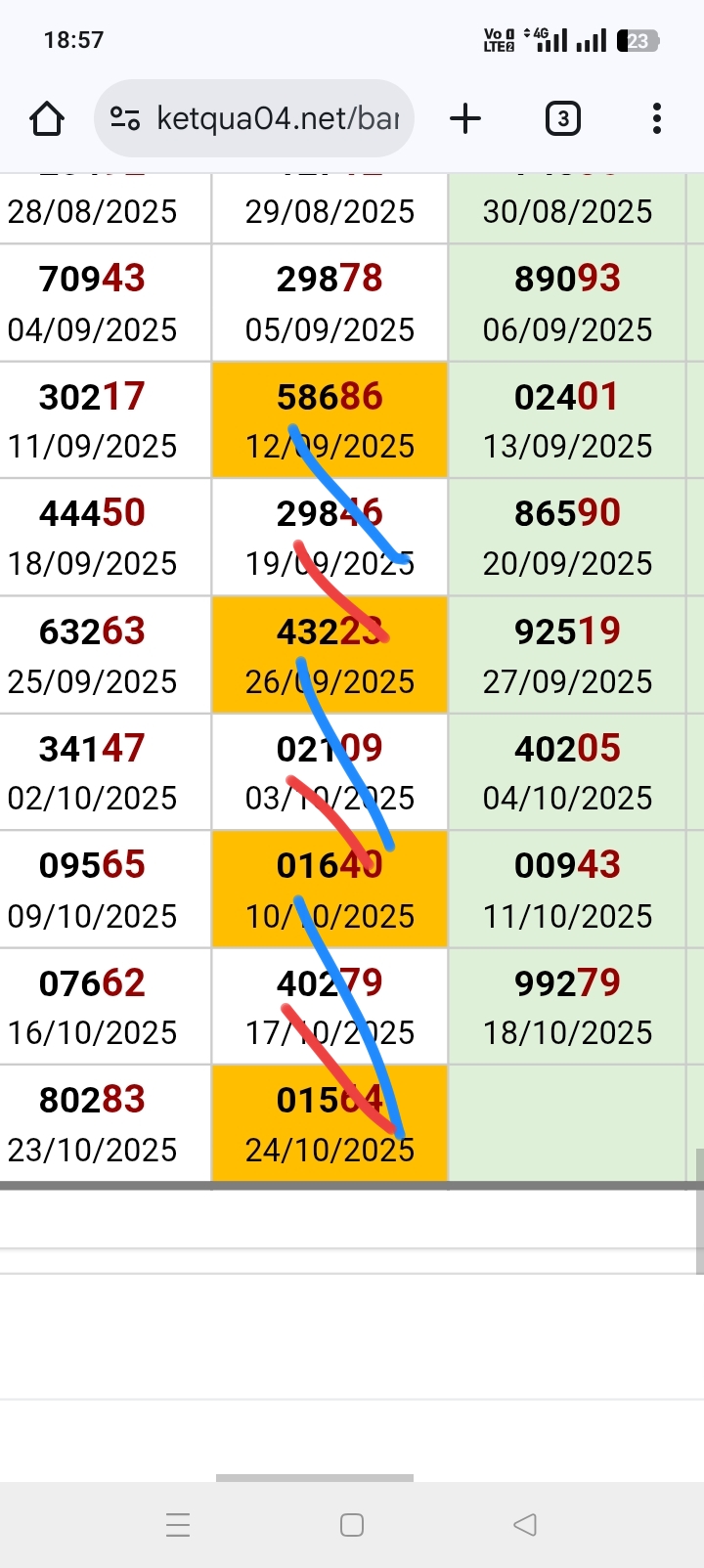Go to the browser home page
704x1568 pixels.
click(x=47, y=119)
